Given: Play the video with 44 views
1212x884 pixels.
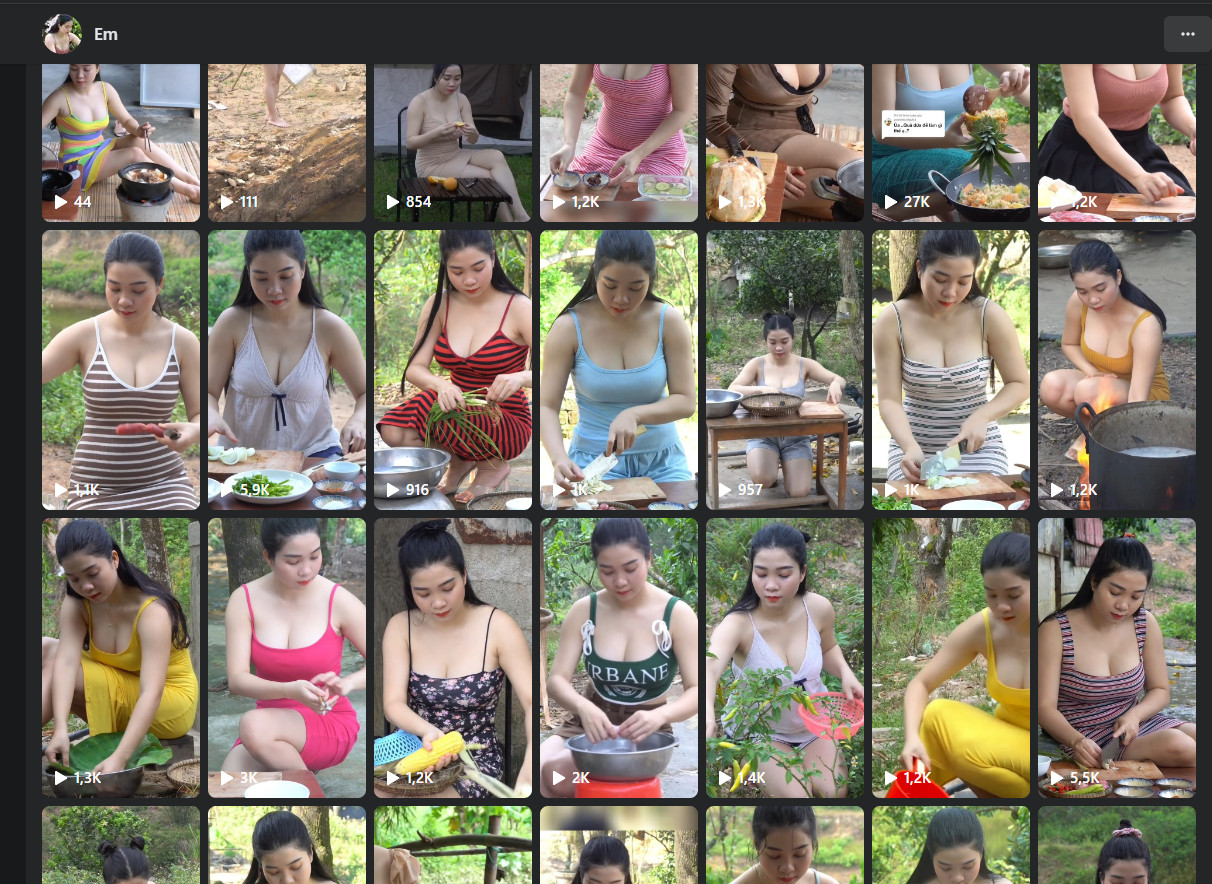Looking at the screenshot, I should [x=120, y=142].
